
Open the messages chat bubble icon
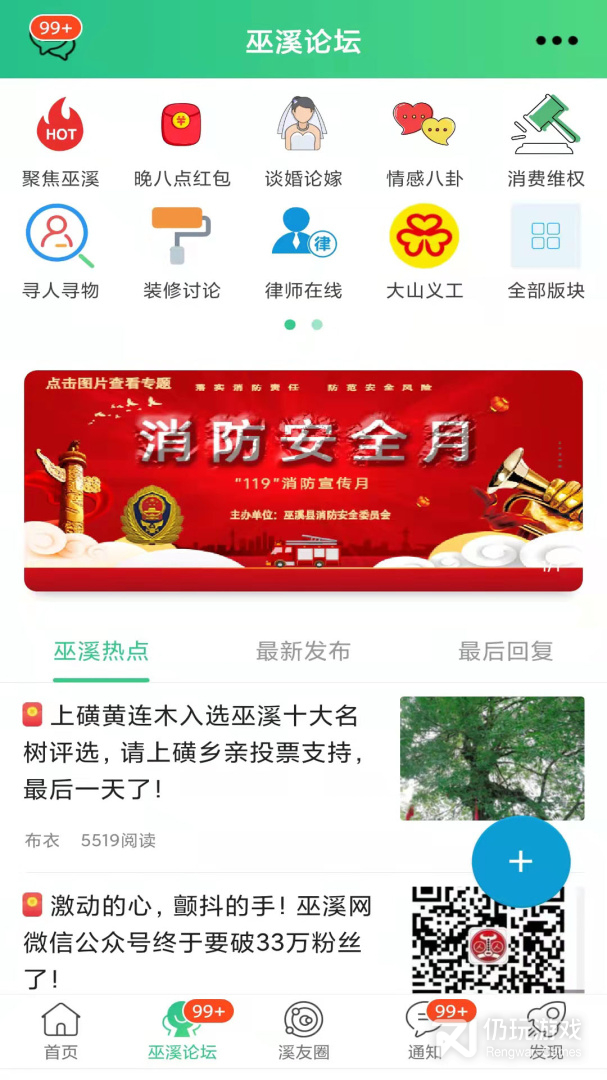pos(53,39)
